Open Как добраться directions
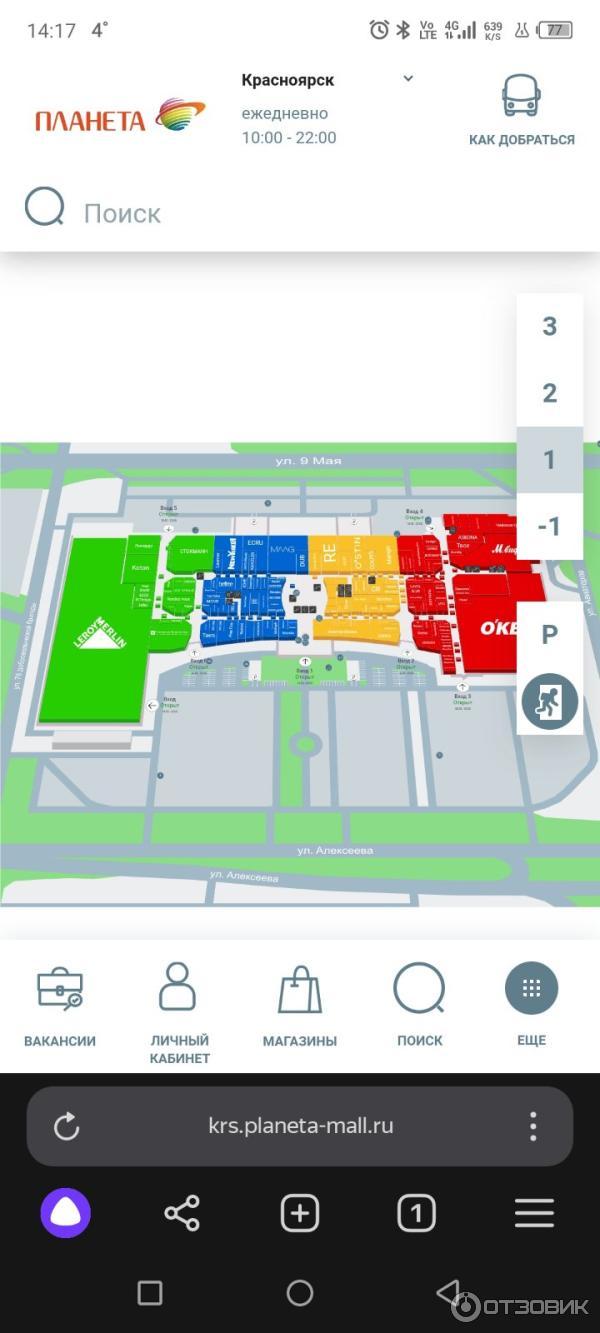Screen dimensions: 600x1333 coord(521,111)
